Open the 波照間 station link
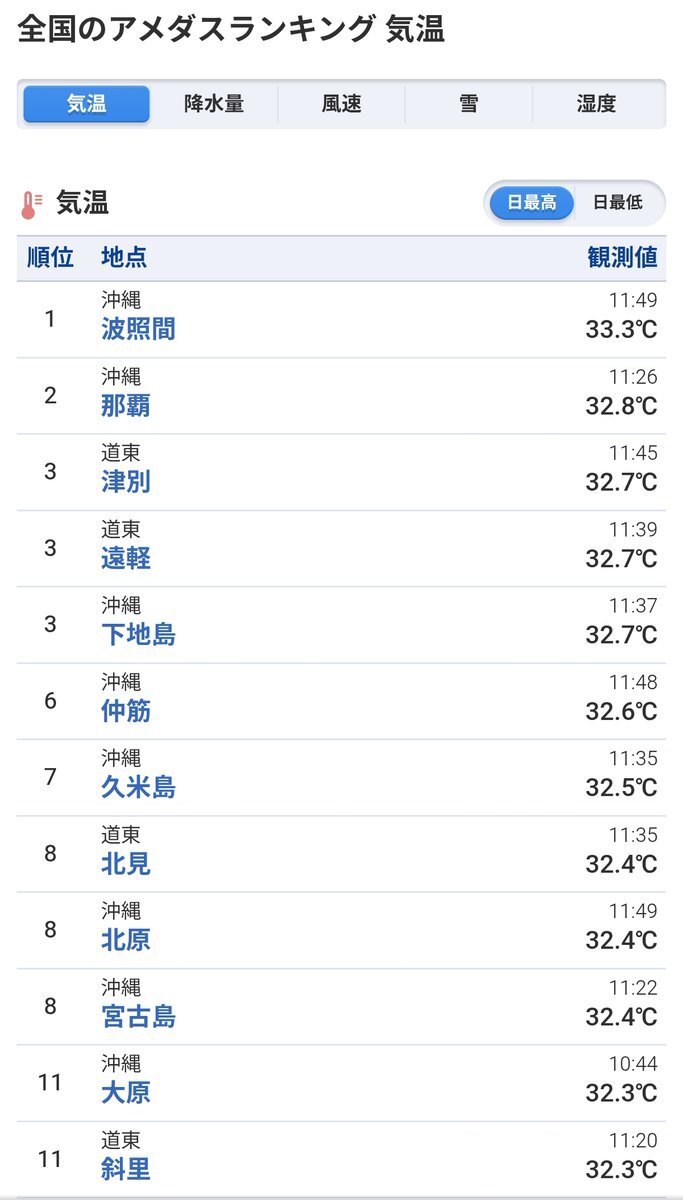The image size is (683, 1200). coord(138,329)
